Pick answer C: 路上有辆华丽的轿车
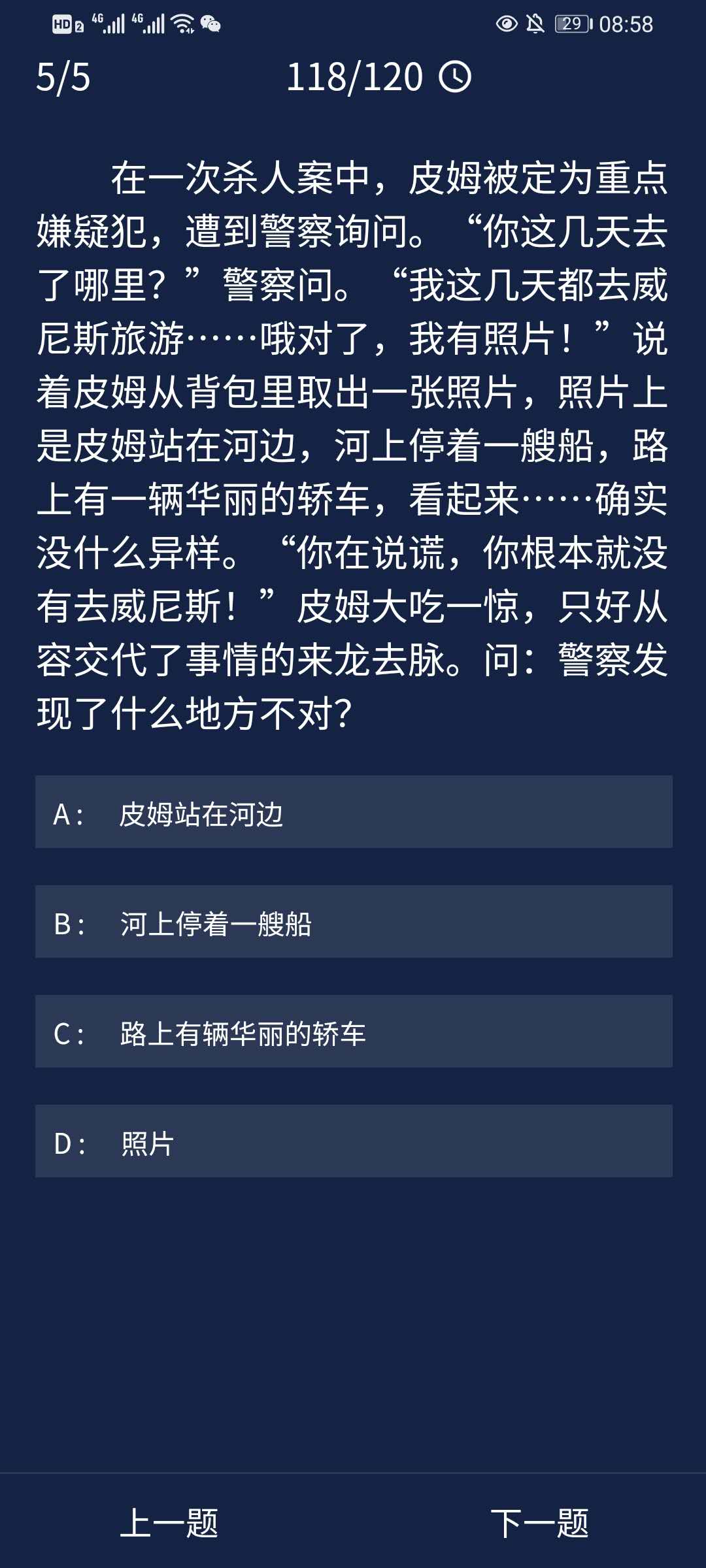Image resolution: width=706 pixels, height=1568 pixels. click(x=353, y=1032)
